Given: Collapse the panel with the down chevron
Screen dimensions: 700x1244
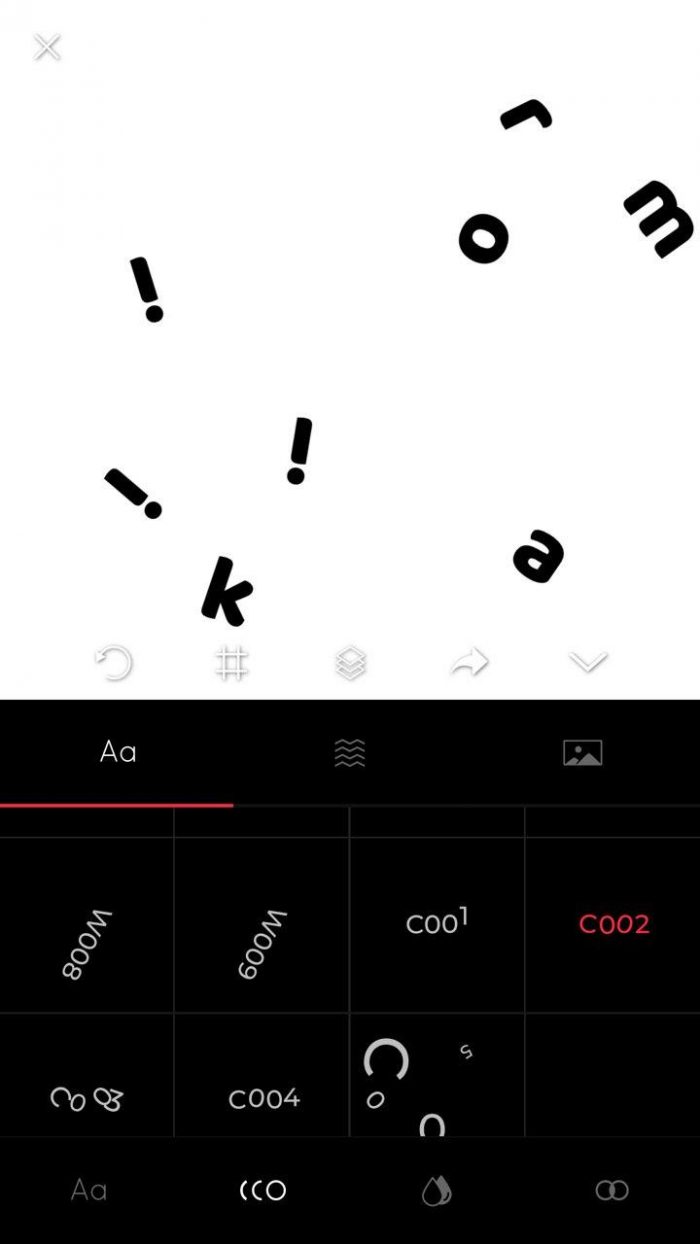Looking at the screenshot, I should (588, 662).
